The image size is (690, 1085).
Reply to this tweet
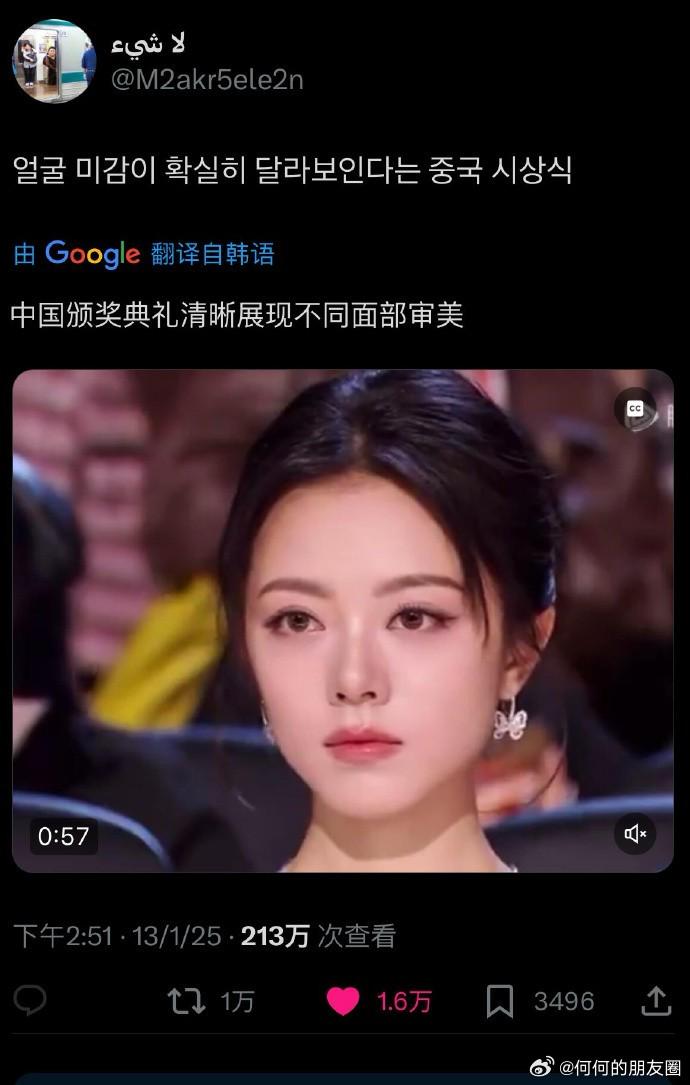point(31,1000)
